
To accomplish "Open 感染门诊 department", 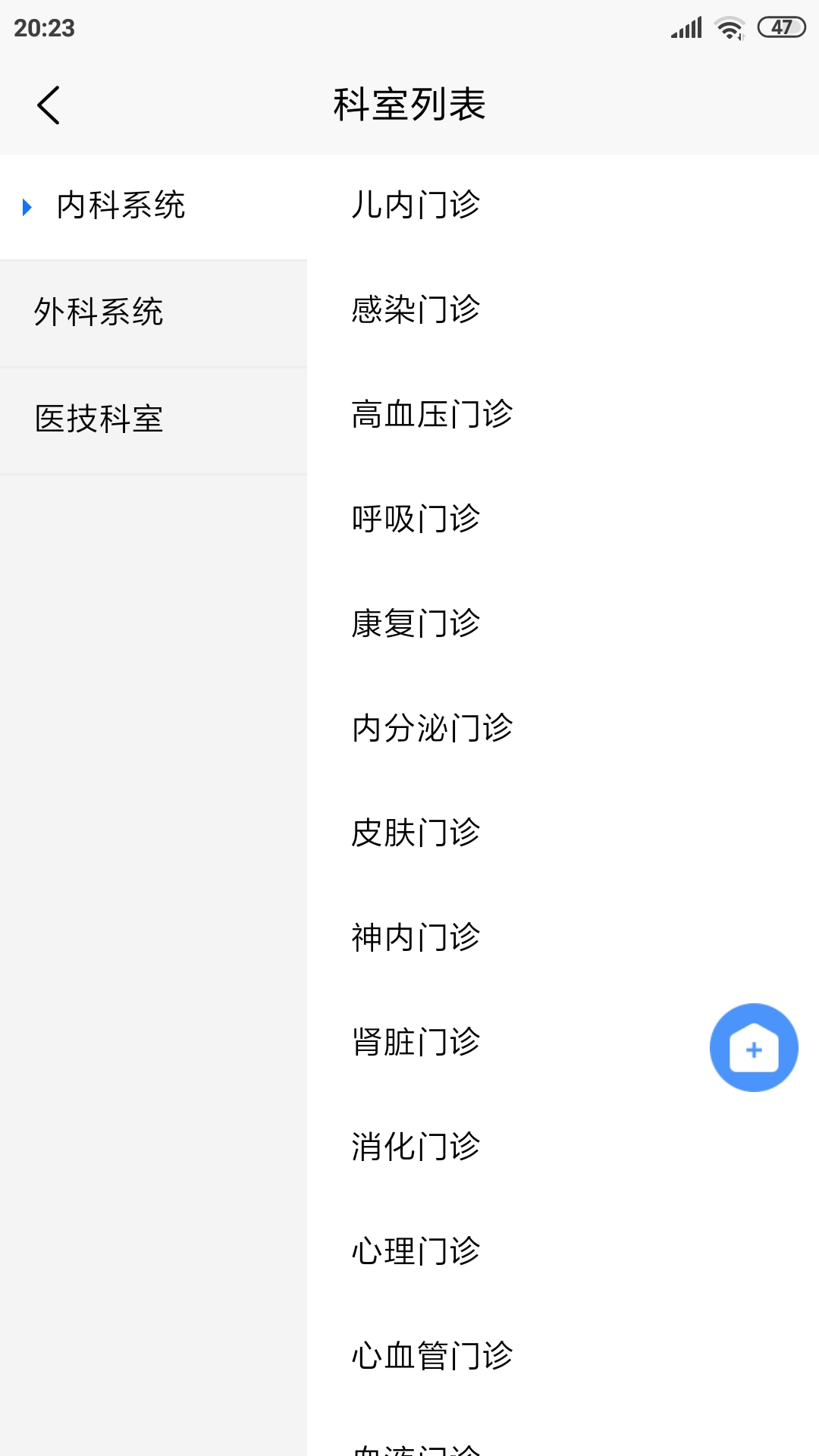I will tap(416, 309).
